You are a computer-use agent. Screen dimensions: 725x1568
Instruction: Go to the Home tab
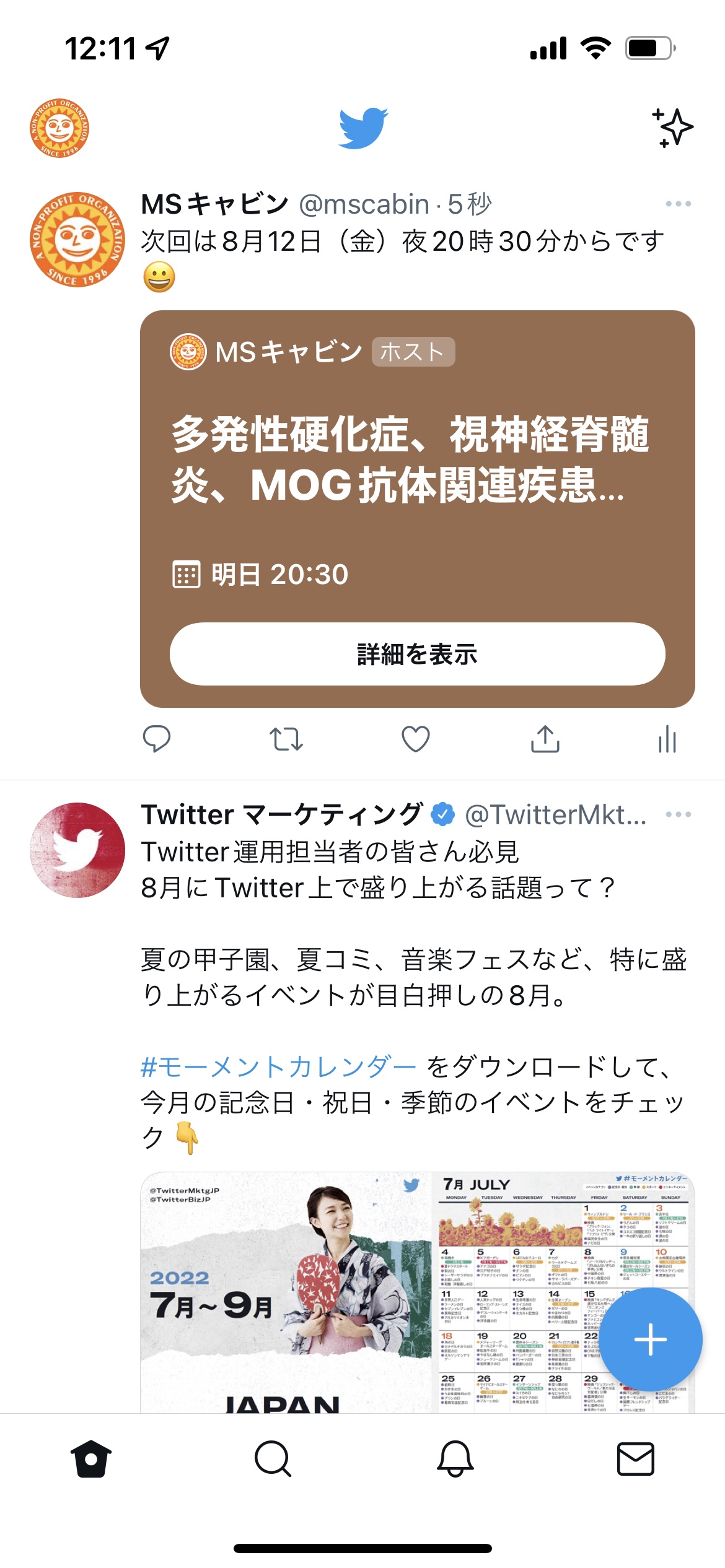pyautogui.click(x=91, y=1458)
